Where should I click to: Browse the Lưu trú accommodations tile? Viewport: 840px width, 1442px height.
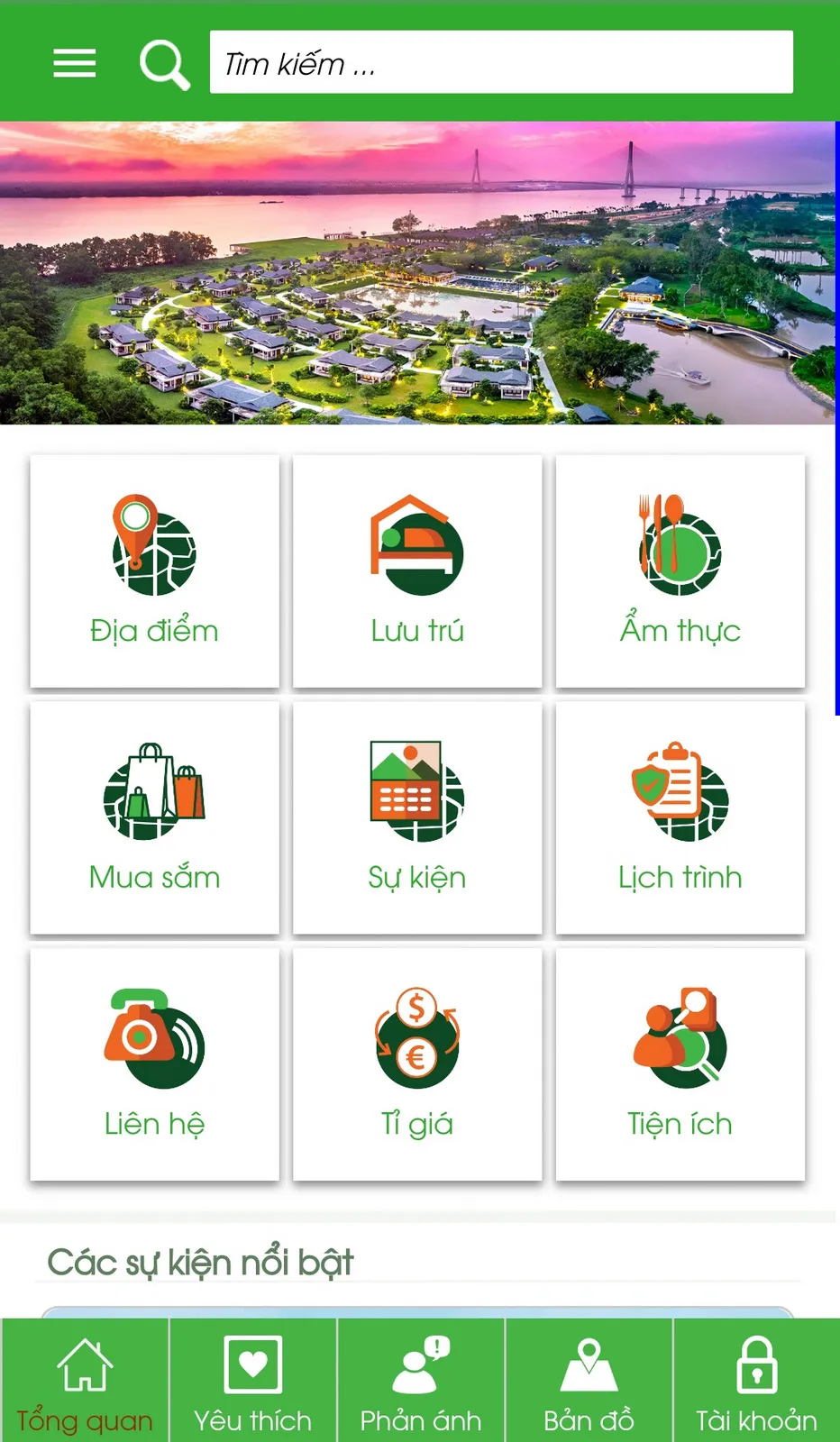417,571
